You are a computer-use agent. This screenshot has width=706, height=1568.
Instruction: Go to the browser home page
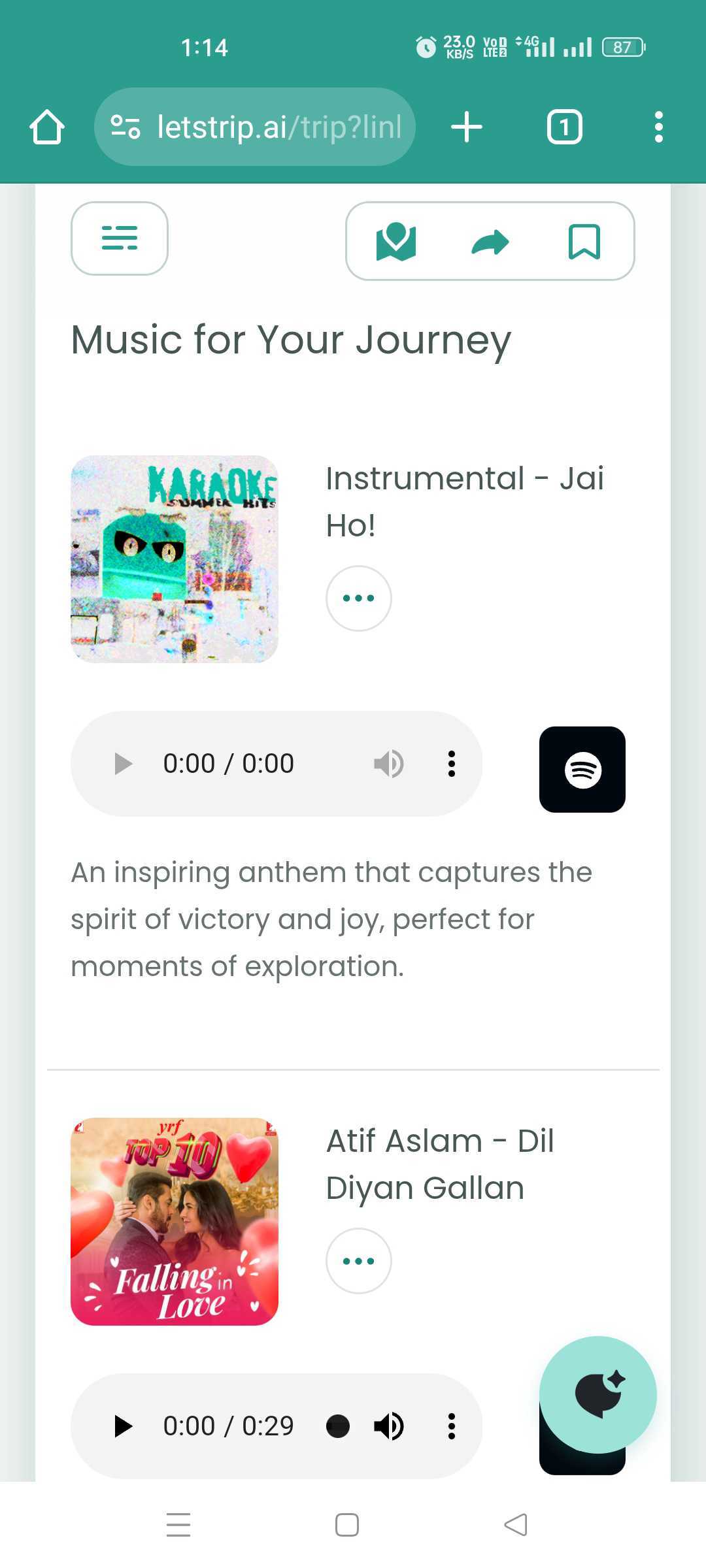(46, 127)
